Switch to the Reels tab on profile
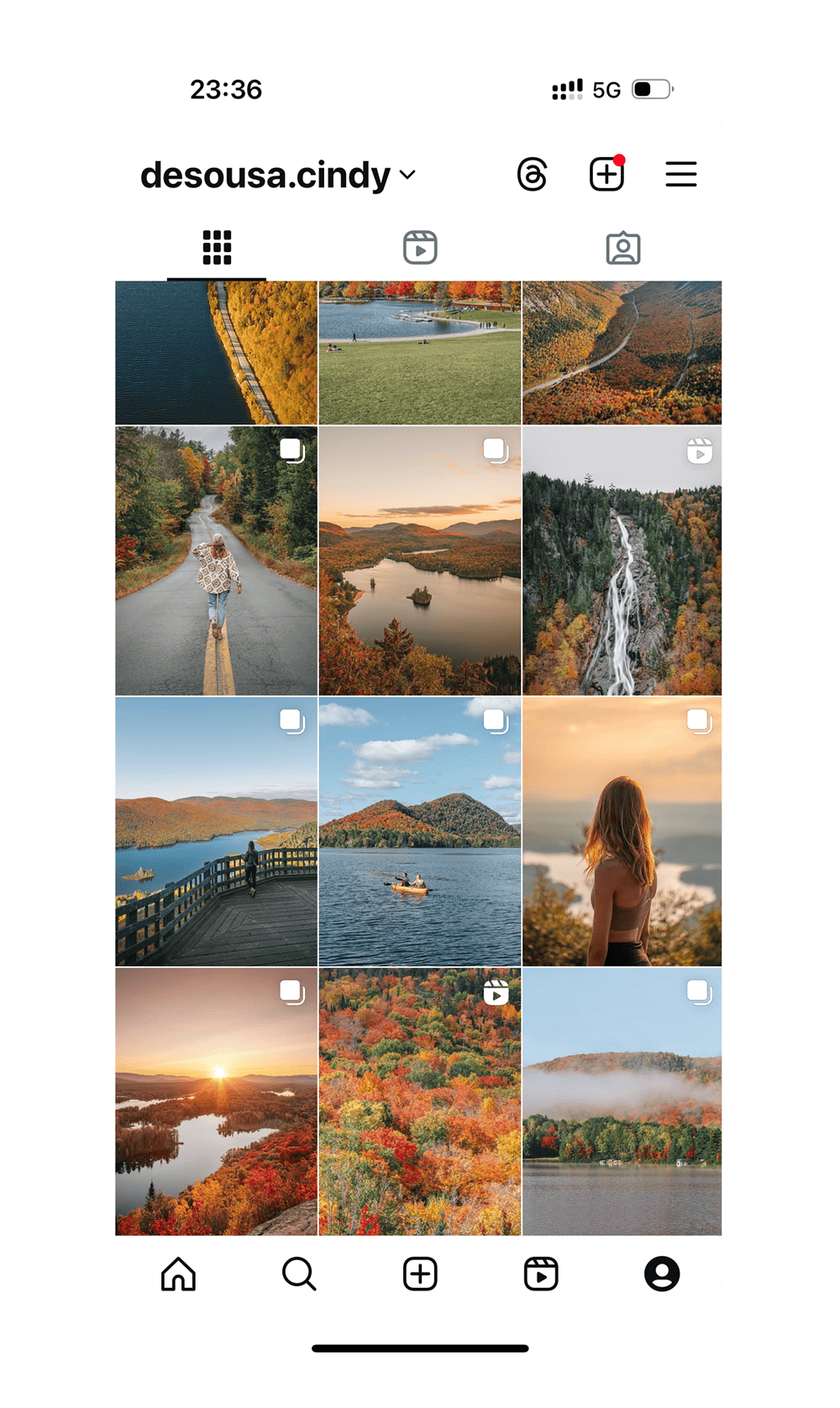The width and height of the screenshot is (840, 1408). (x=420, y=248)
